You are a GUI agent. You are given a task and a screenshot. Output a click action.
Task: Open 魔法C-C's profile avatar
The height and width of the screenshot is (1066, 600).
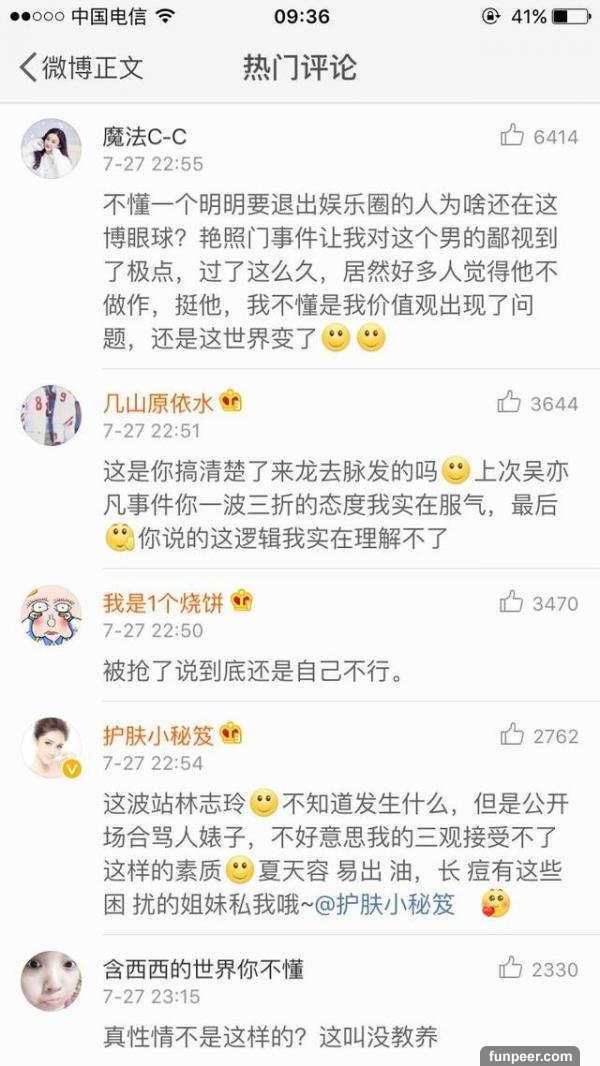(51, 147)
